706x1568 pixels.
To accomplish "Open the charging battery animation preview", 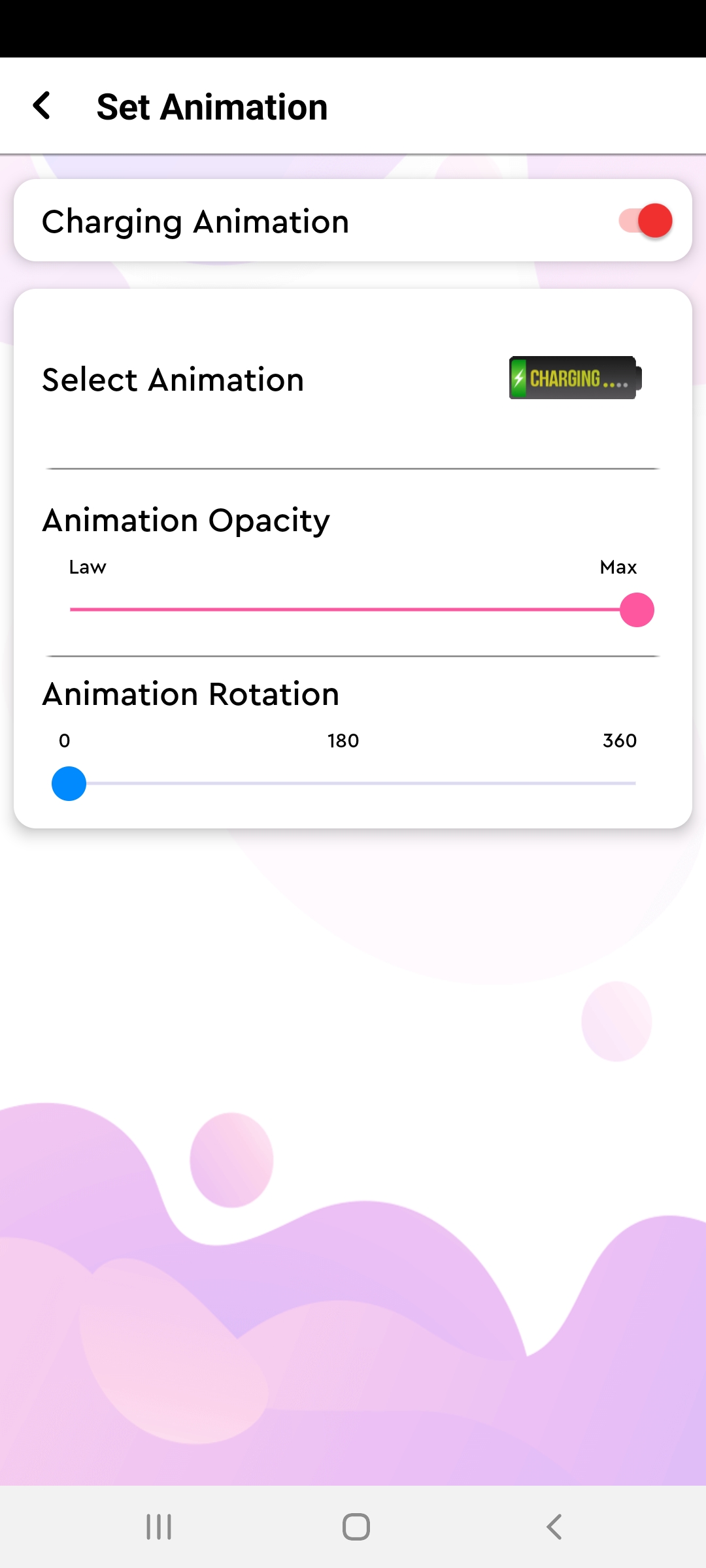I will pos(576,378).
